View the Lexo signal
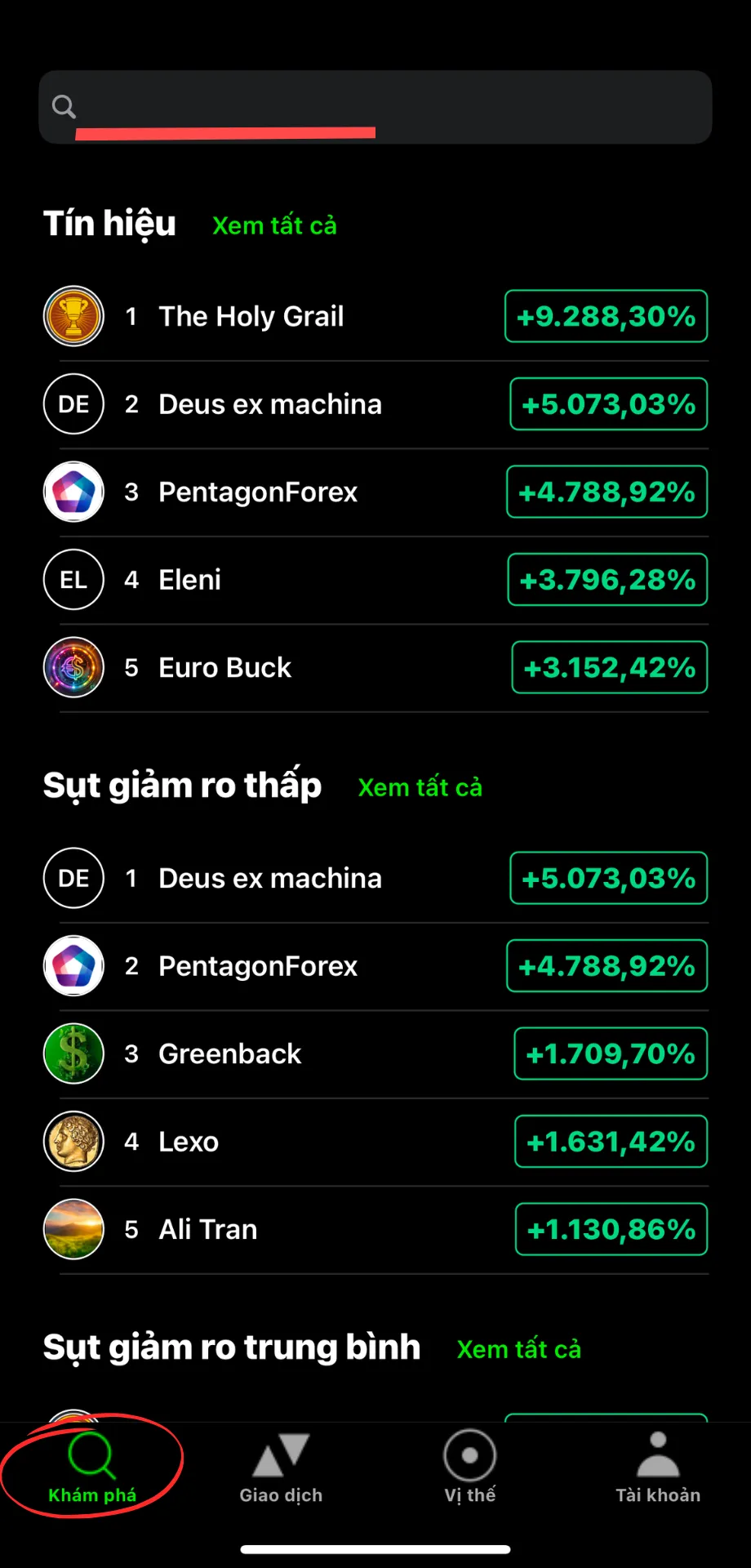751x1568 pixels. coord(375,1142)
